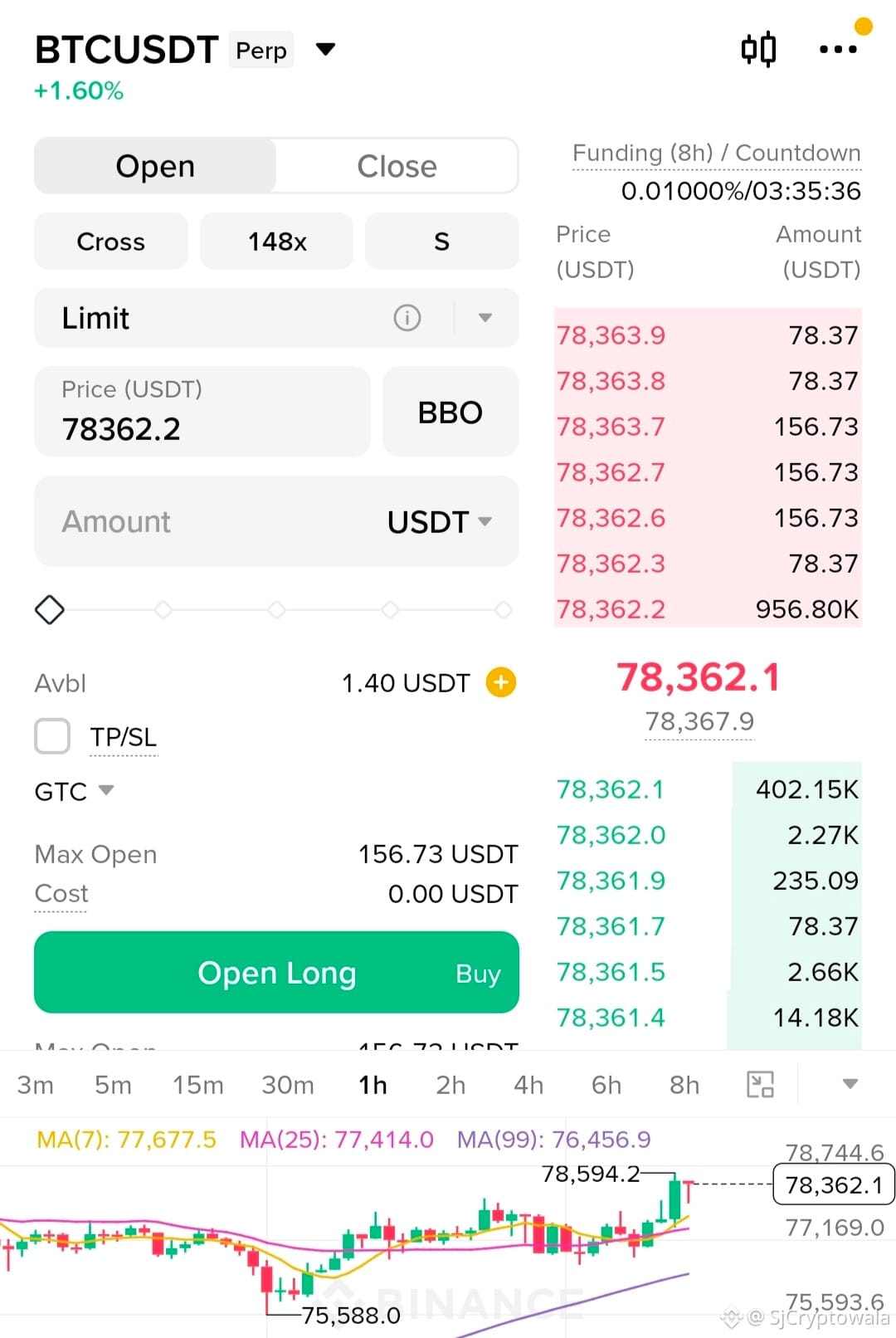View Limit order info icon

(x=407, y=317)
